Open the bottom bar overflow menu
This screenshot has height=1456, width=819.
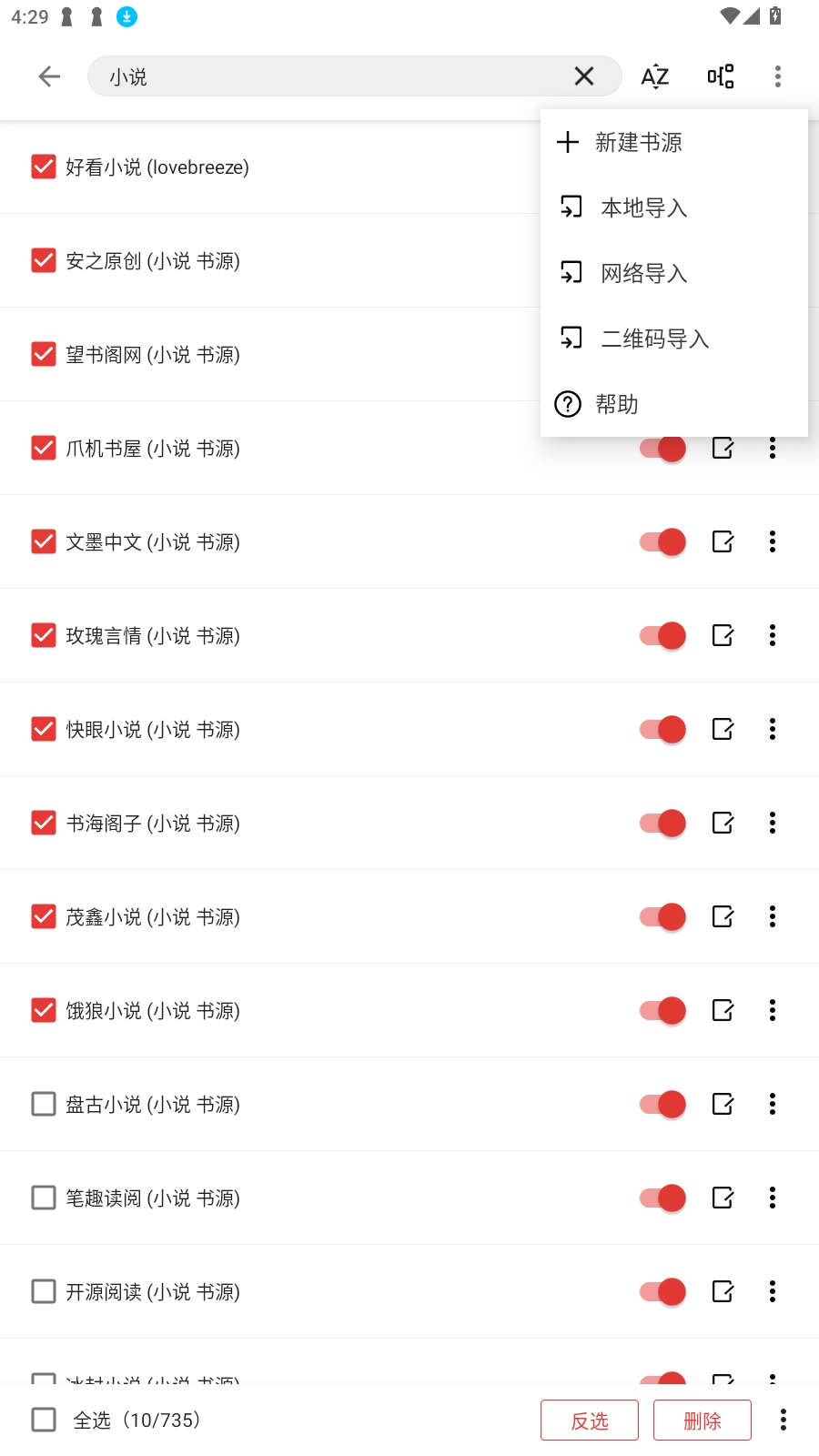click(x=783, y=1420)
